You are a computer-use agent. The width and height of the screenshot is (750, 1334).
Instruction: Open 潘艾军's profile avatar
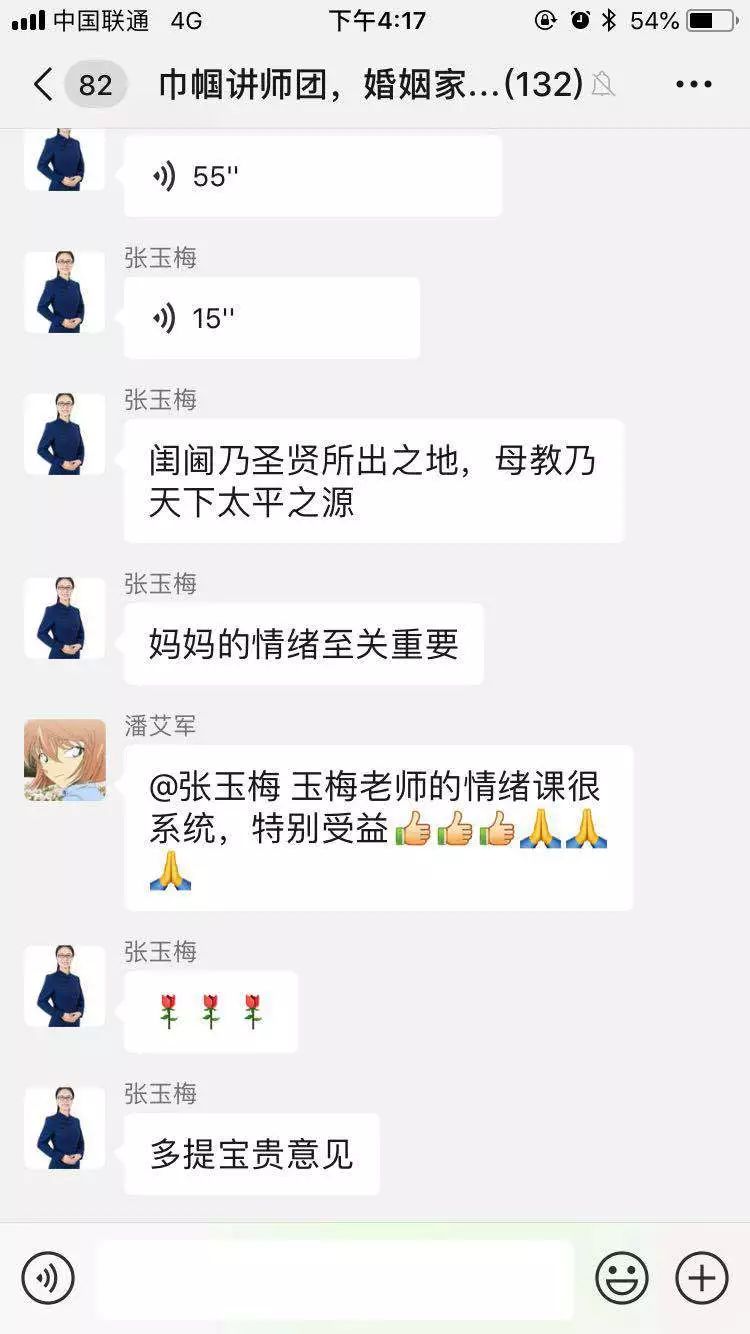coord(65,760)
